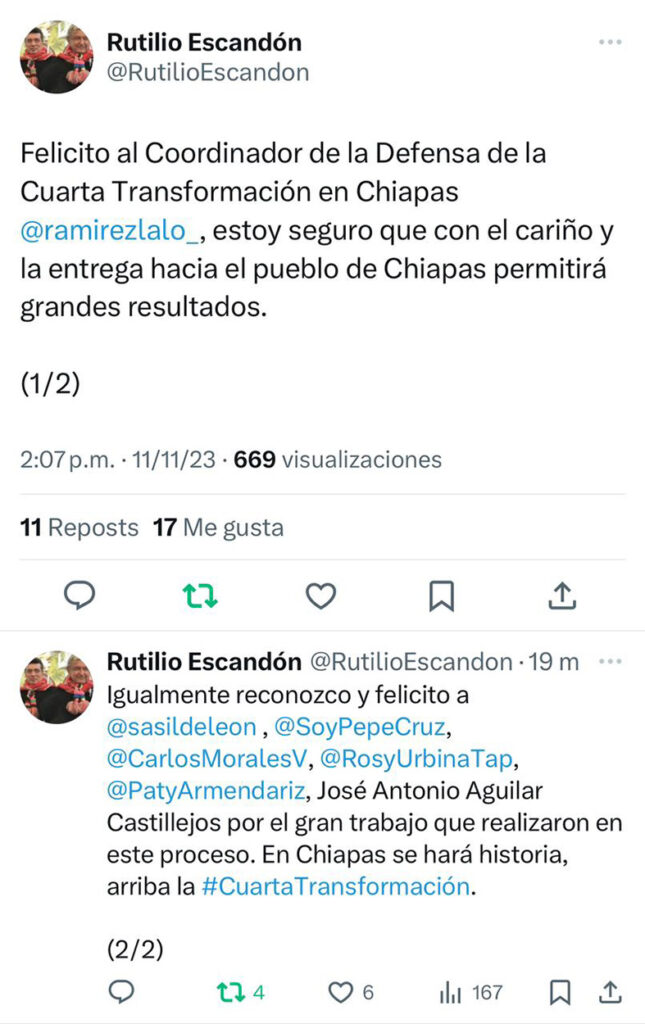Open the @CarlosMoralesV mention

tap(205, 760)
